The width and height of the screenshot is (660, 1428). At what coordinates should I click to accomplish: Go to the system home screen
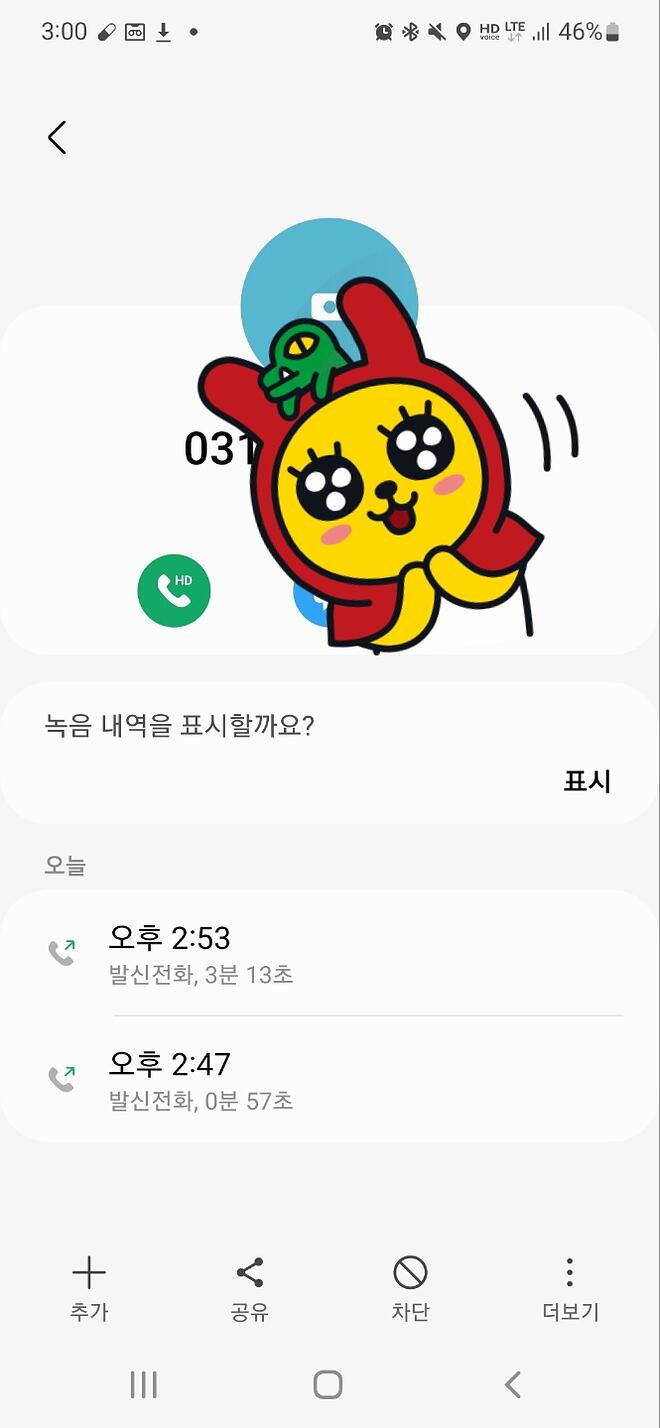click(328, 1384)
